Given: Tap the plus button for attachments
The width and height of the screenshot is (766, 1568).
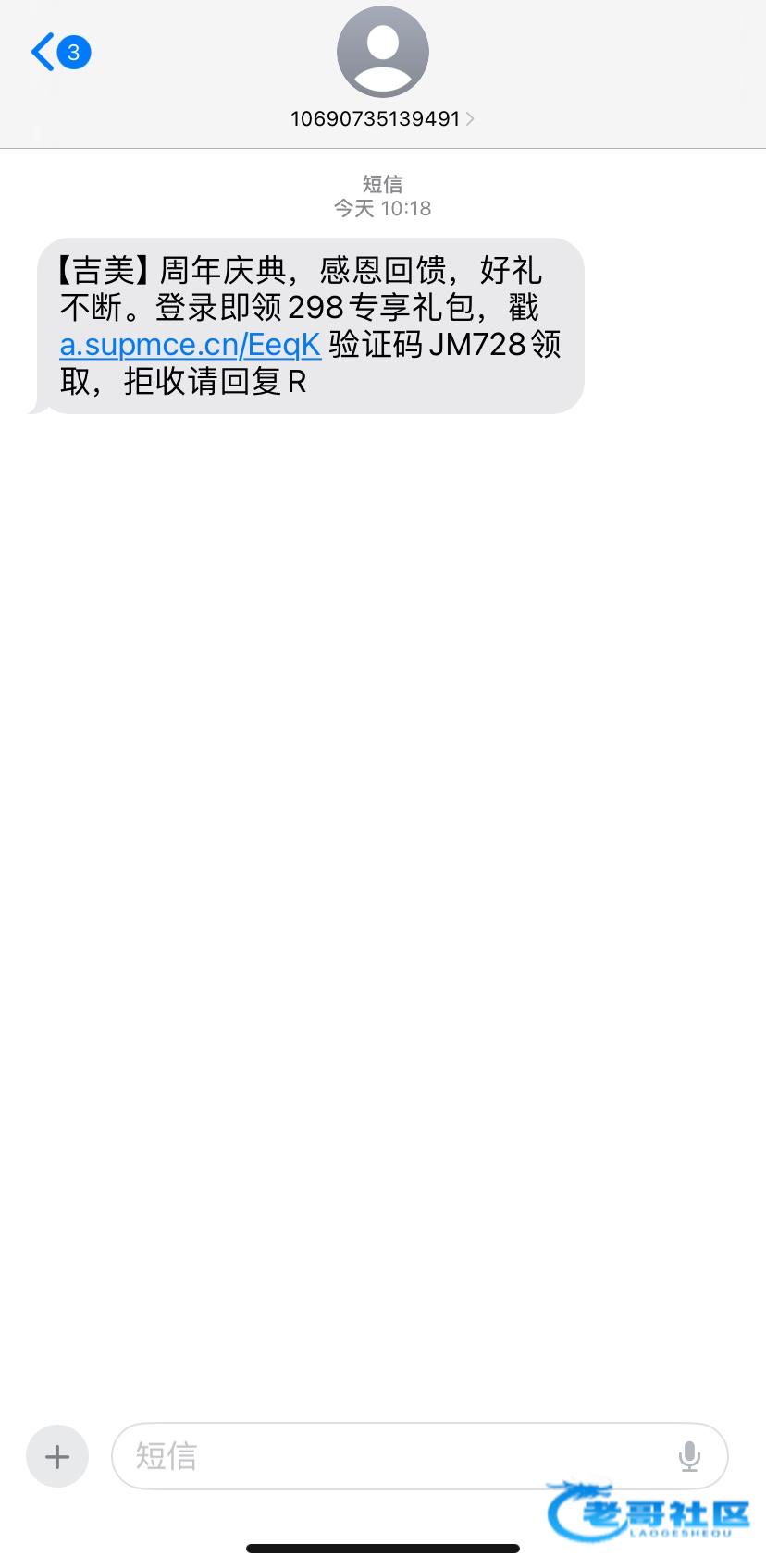Looking at the screenshot, I should pyautogui.click(x=57, y=1457).
